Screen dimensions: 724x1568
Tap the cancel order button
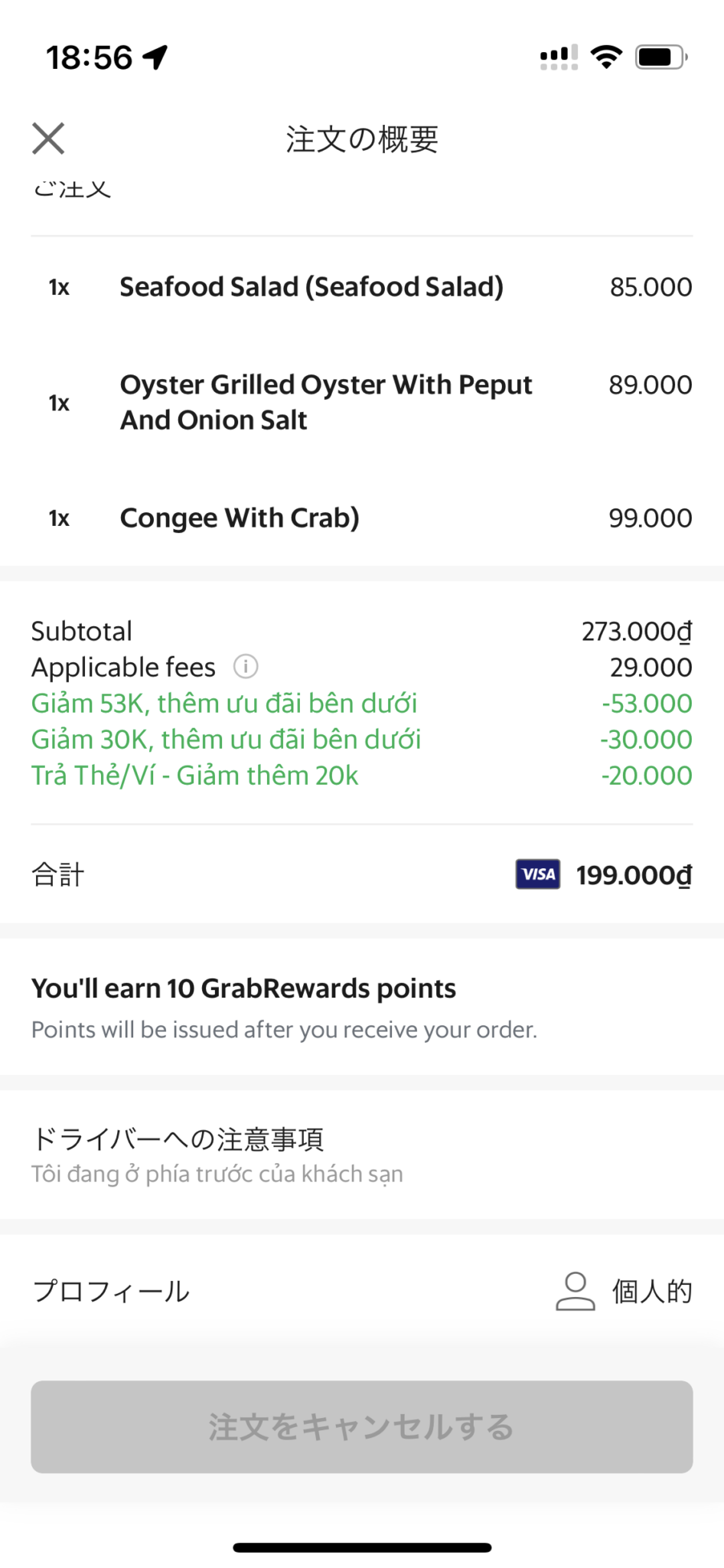(x=361, y=1427)
